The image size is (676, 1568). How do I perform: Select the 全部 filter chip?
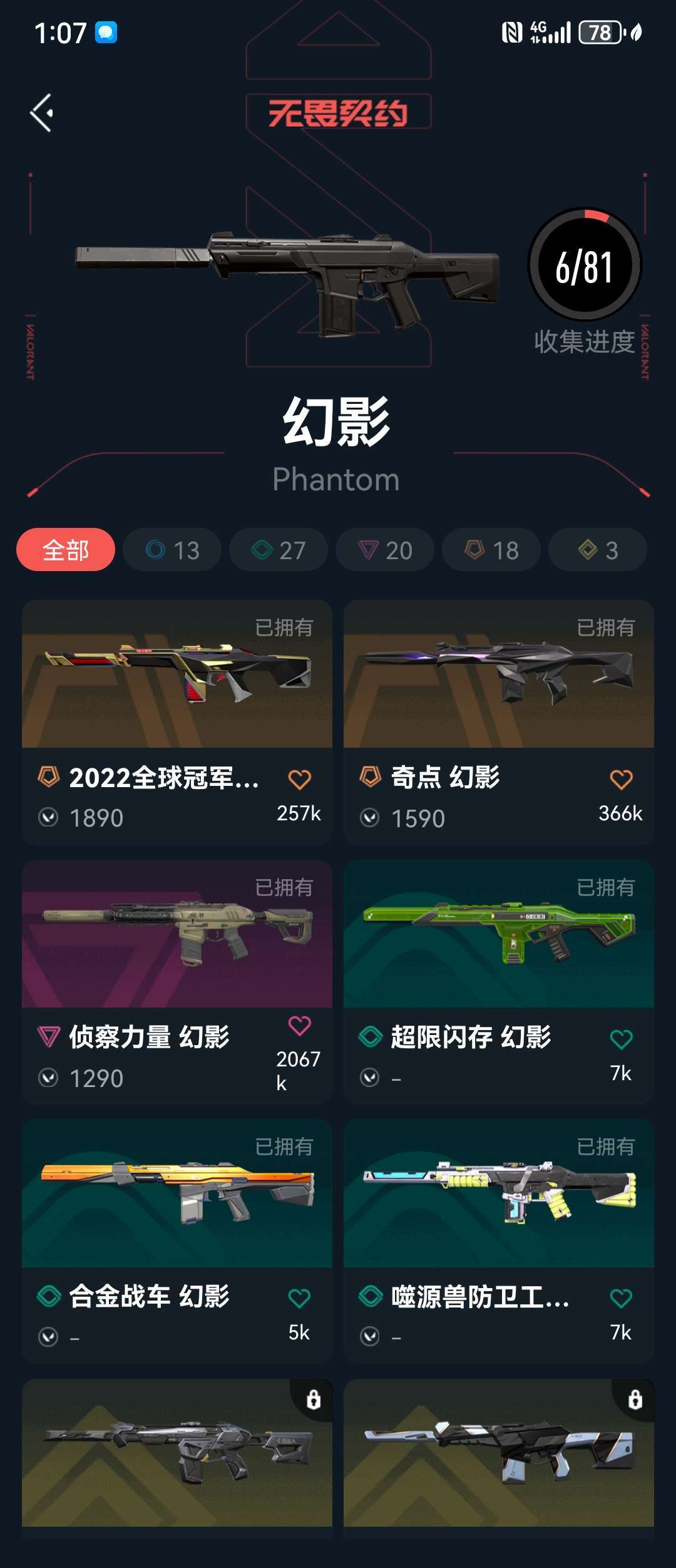[x=66, y=550]
